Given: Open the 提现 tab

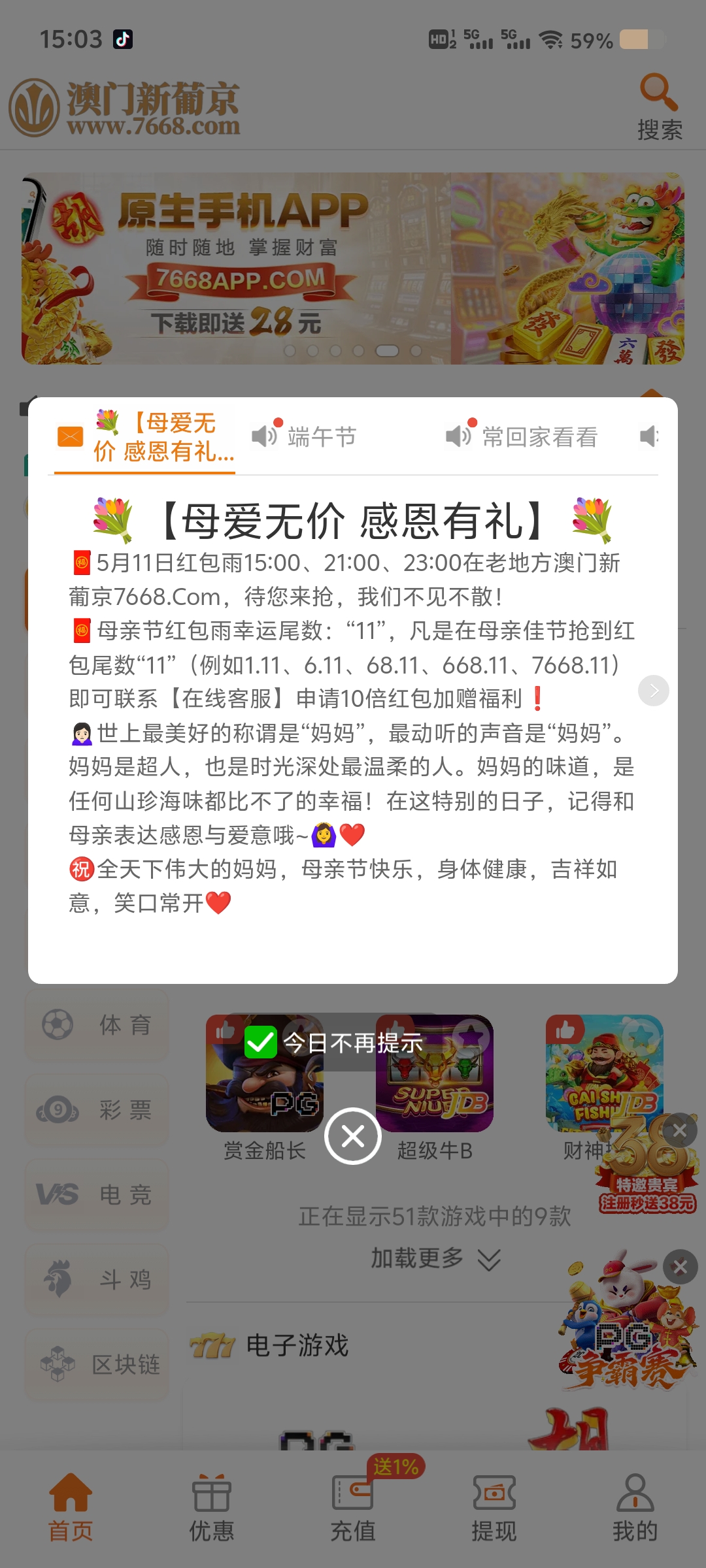Looking at the screenshot, I should click(494, 1508).
